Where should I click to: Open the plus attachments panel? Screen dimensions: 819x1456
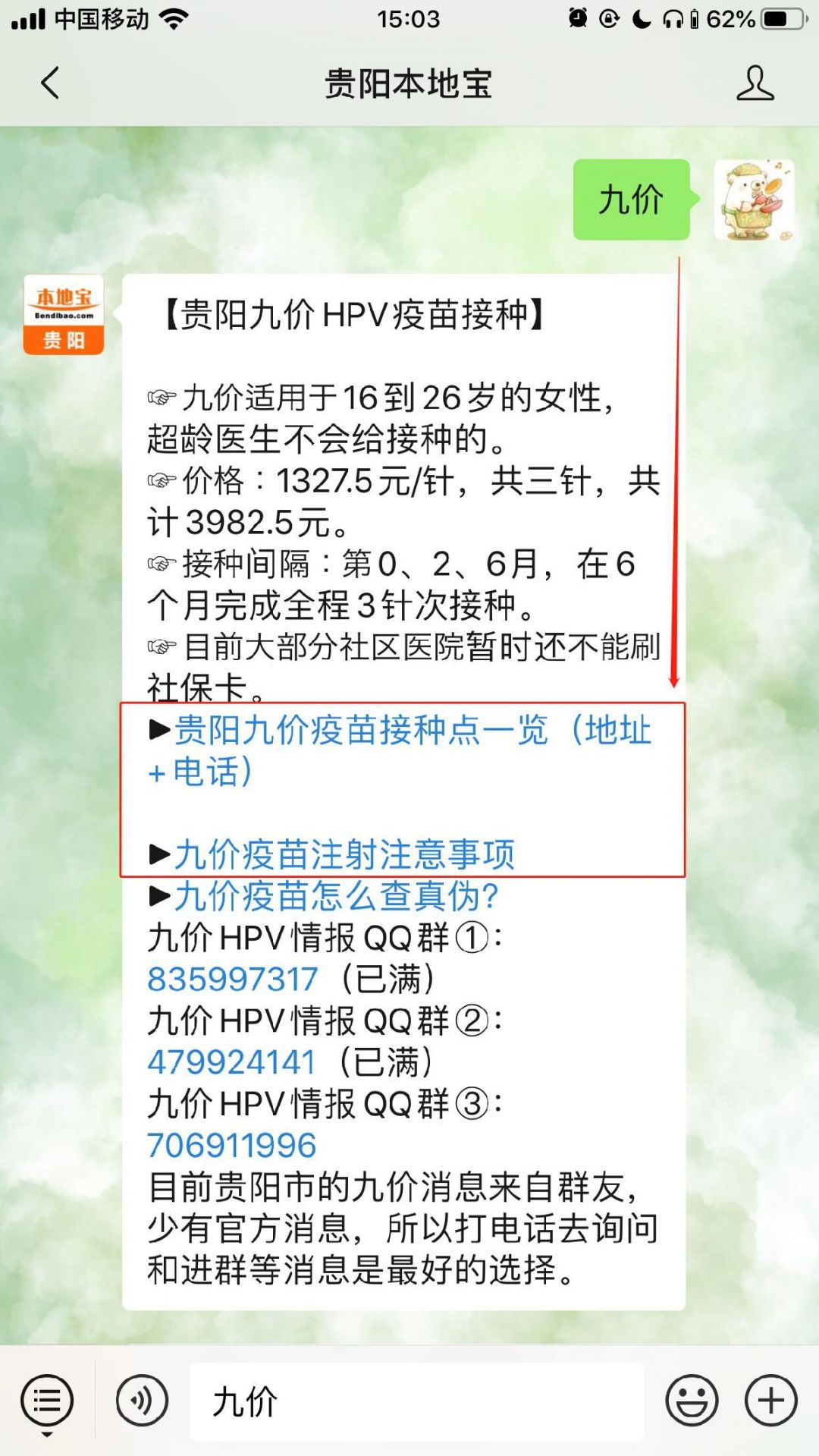click(771, 1401)
